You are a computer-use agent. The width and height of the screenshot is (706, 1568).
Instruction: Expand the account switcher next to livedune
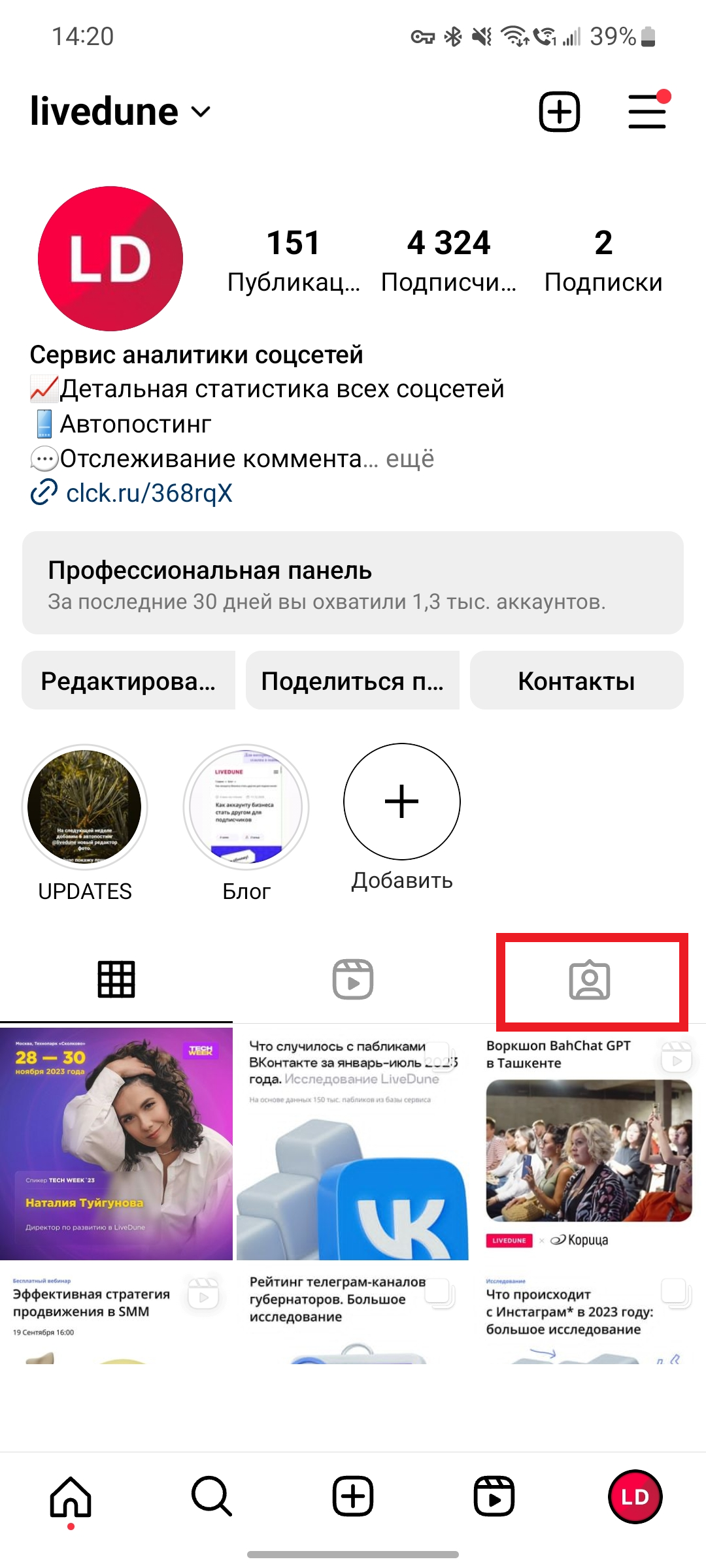pos(200,112)
